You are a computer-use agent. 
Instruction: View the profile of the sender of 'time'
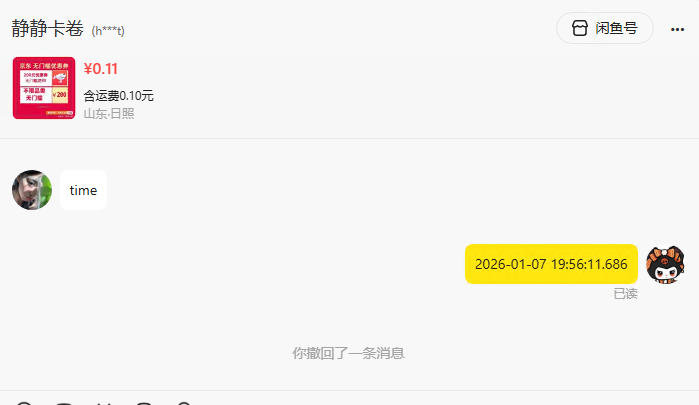pyautogui.click(x=32, y=190)
